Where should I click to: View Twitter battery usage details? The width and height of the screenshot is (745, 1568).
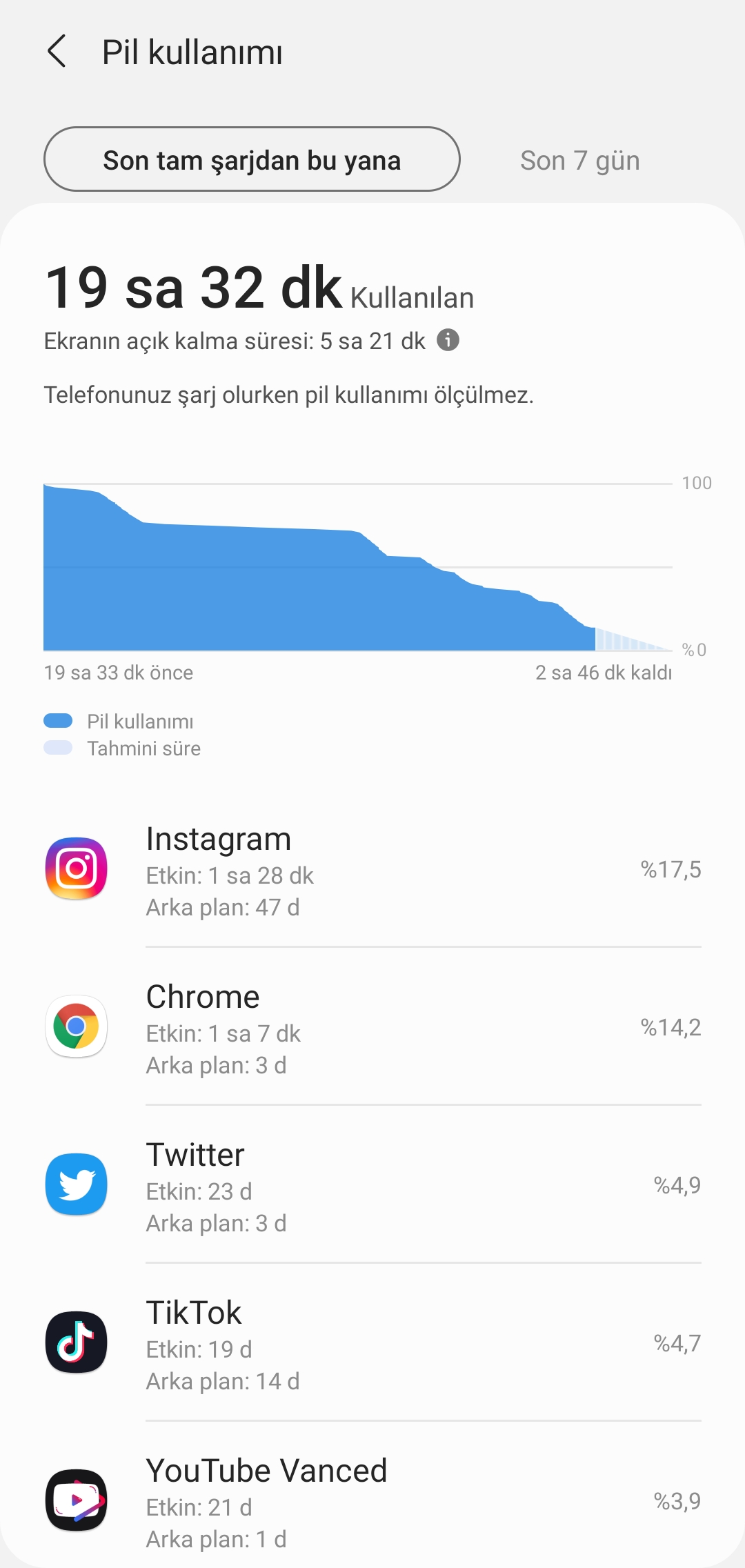pyautogui.click(x=372, y=1185)
